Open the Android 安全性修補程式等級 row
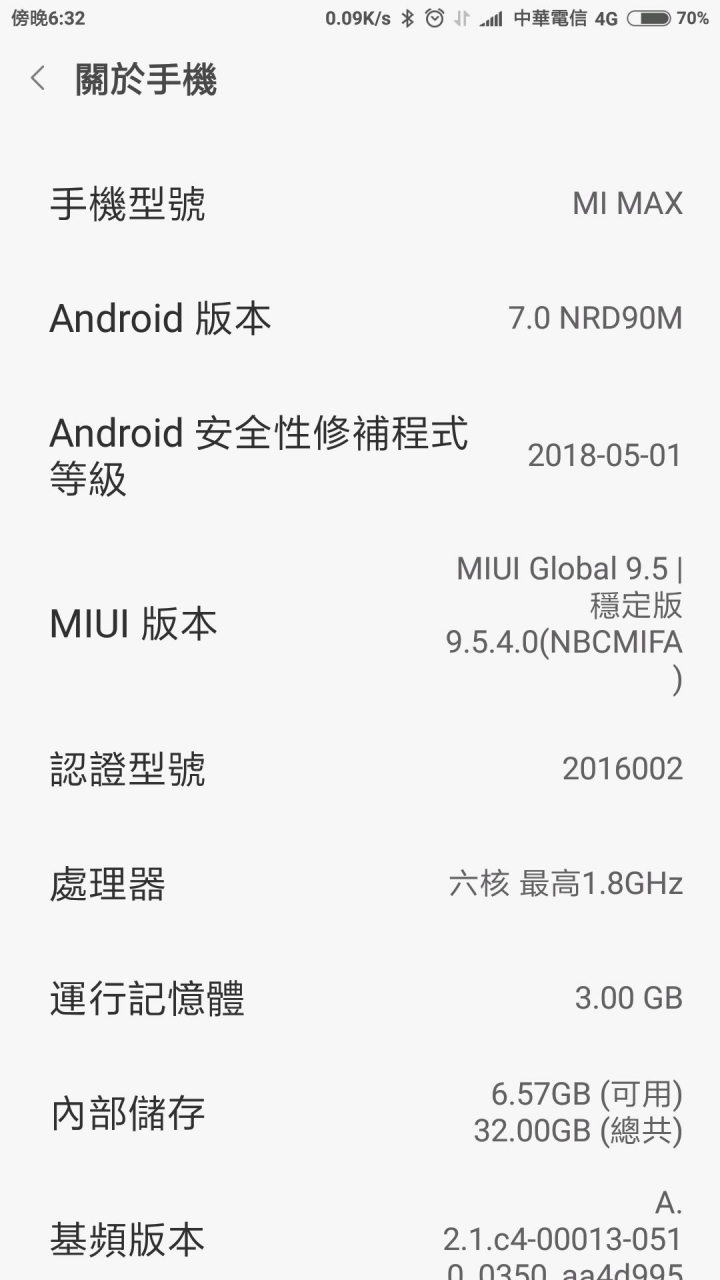 point(360,456)
